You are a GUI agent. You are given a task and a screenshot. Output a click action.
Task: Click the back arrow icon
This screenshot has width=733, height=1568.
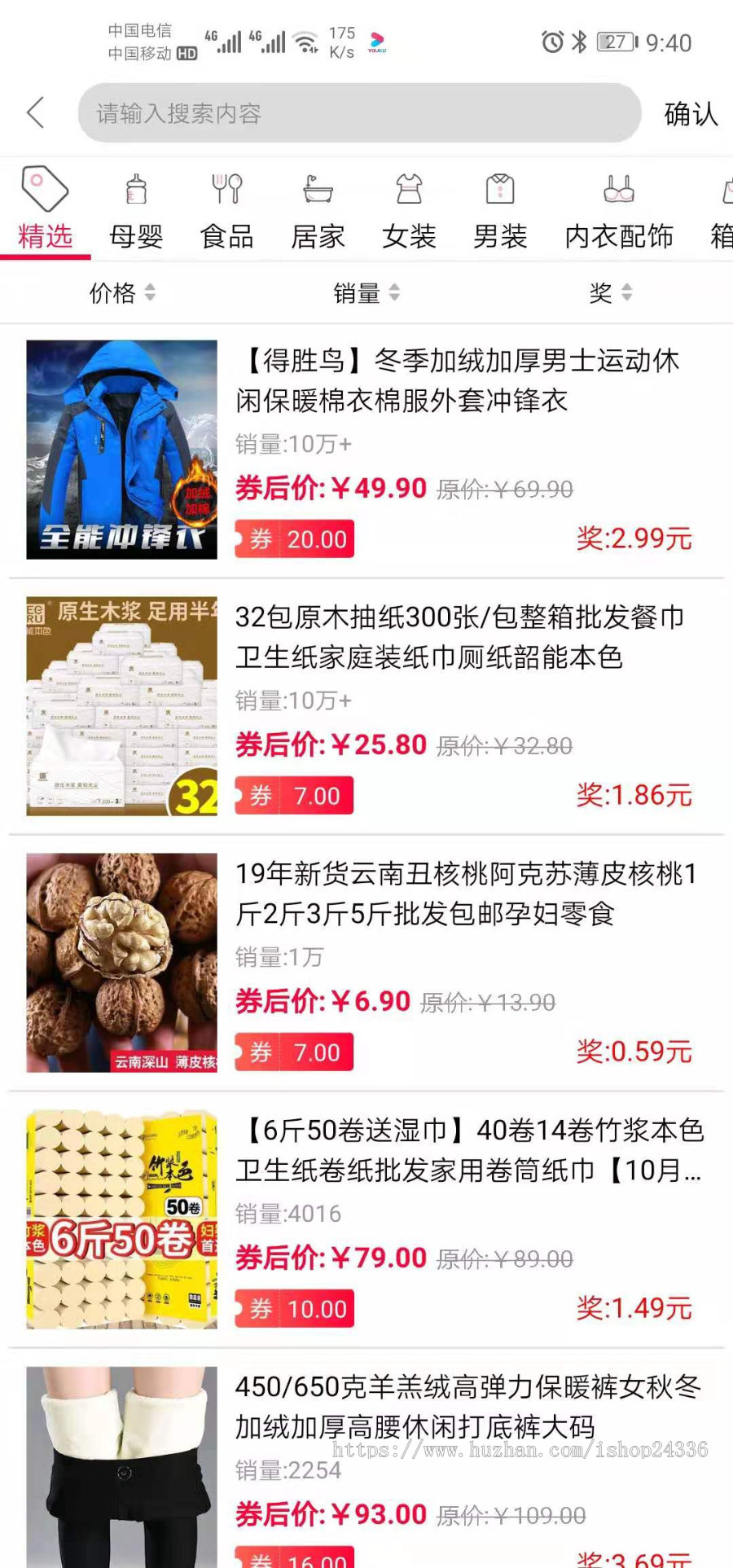click(x=35, y=113)
